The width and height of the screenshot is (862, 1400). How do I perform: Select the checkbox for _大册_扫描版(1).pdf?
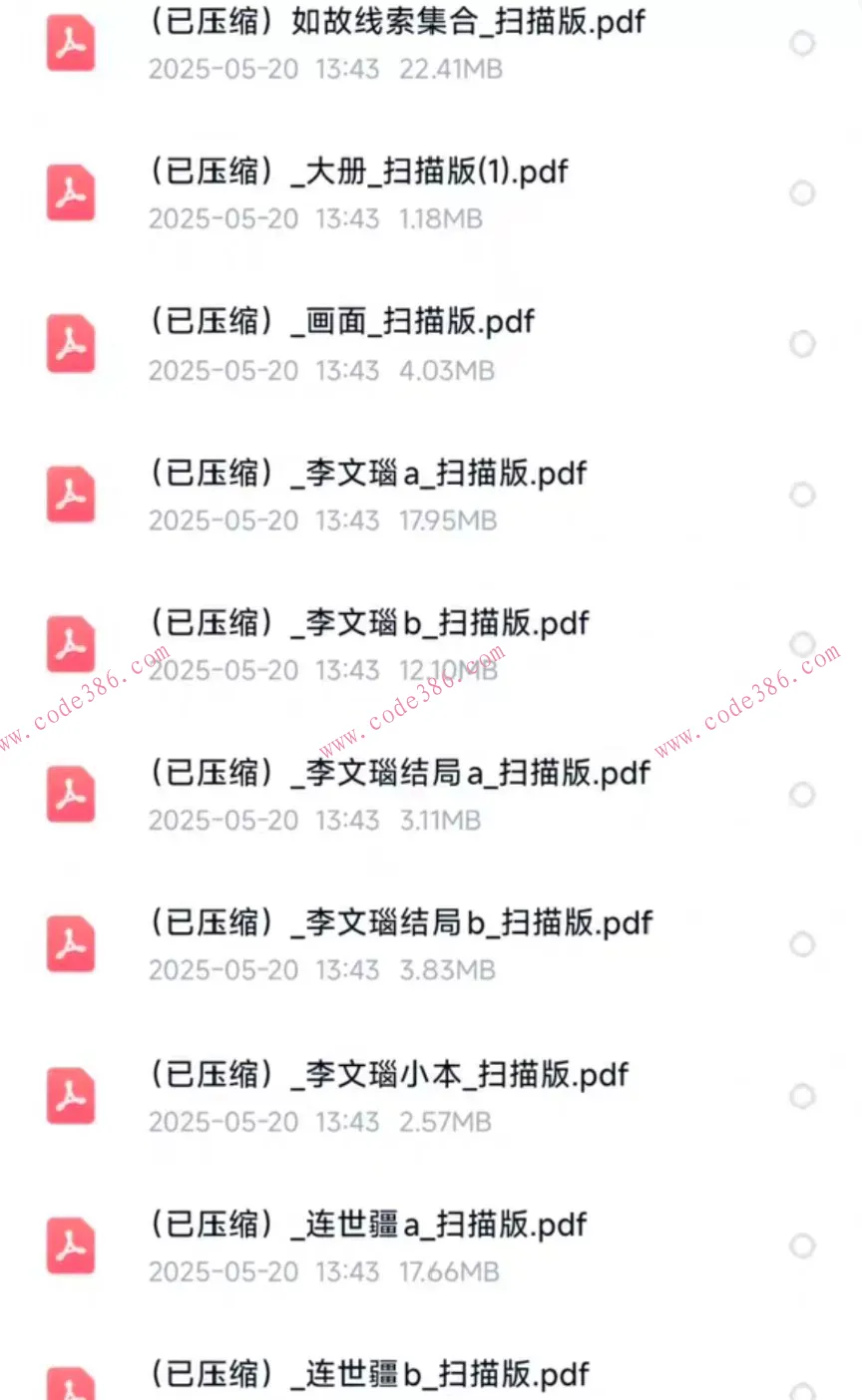coord(802,193)
